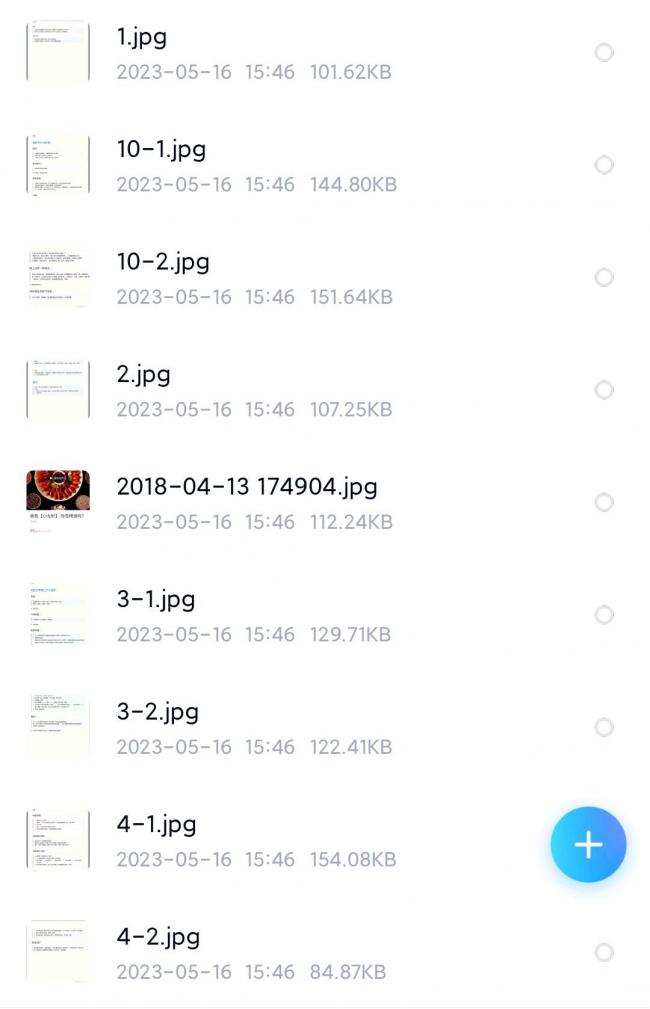Open the file 1.jpg
Viewport: 650px width, 1009px height.
coord(142,38)
